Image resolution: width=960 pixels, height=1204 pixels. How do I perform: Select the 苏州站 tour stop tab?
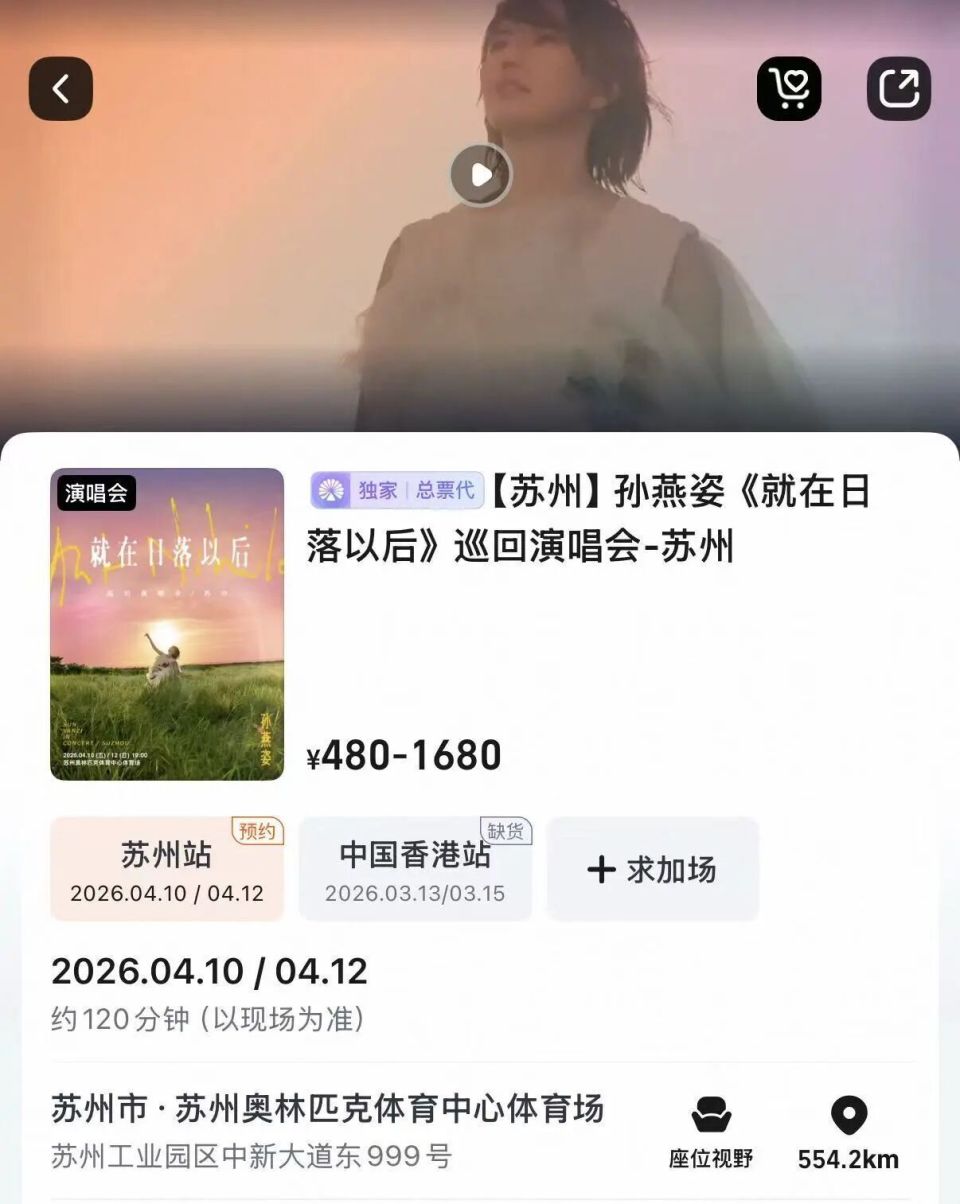(x=166, y=869)
